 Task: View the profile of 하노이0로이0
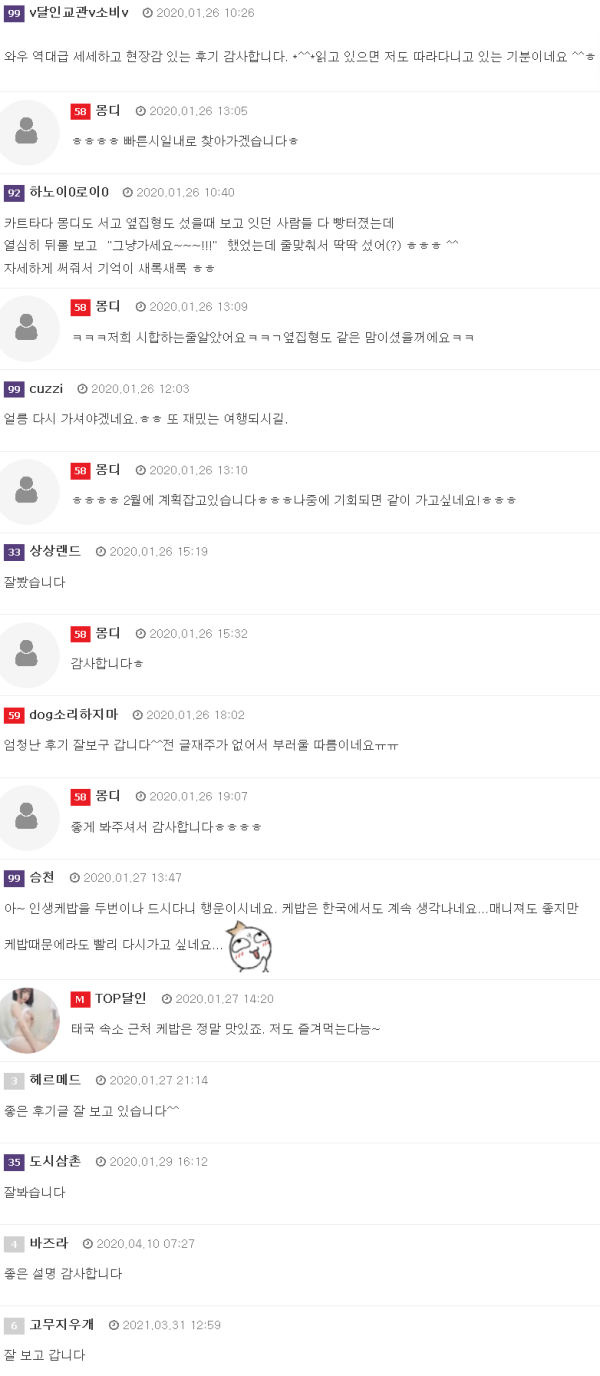pos(69,192)
